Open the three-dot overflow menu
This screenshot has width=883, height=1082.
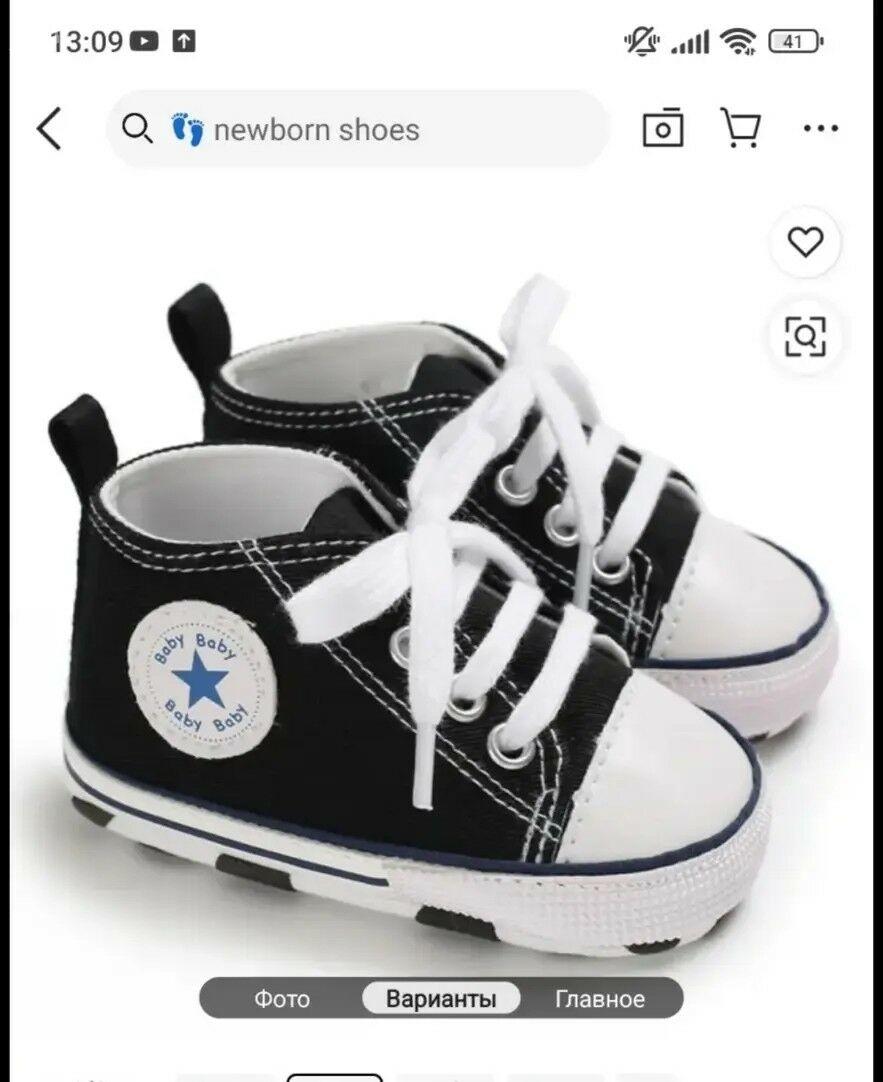click(821, 129)
